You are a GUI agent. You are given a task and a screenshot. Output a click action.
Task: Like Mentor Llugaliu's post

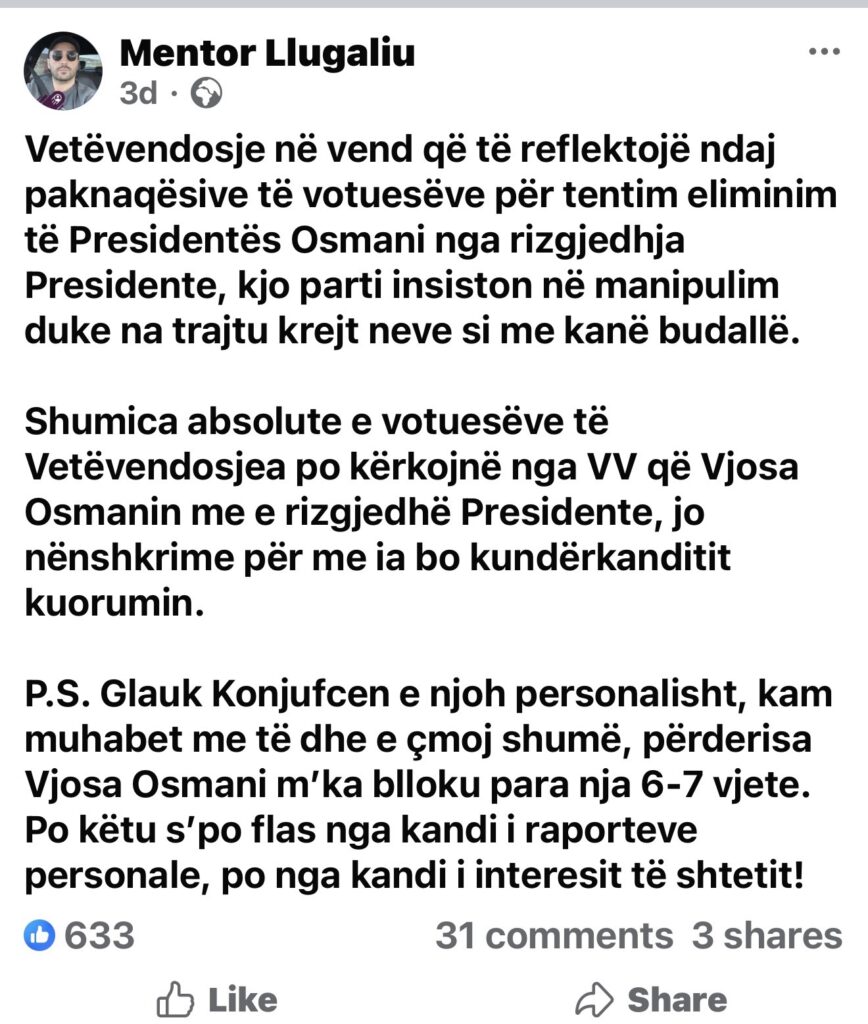point(217,998)
